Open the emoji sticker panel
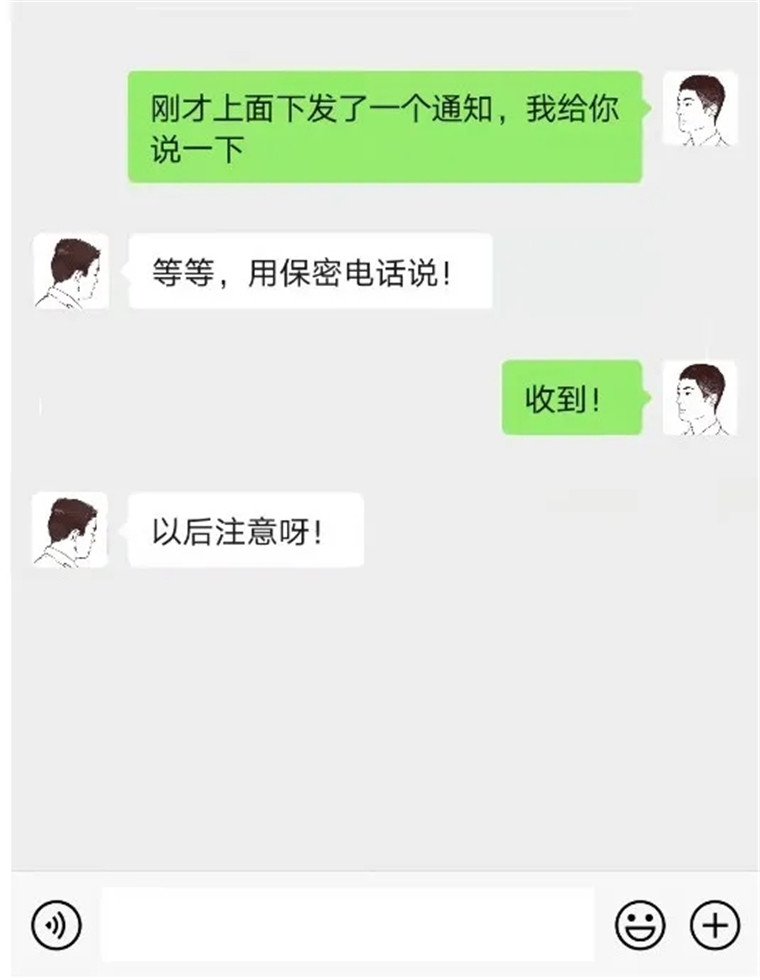 pyautogui.click(x=640, y=925)
